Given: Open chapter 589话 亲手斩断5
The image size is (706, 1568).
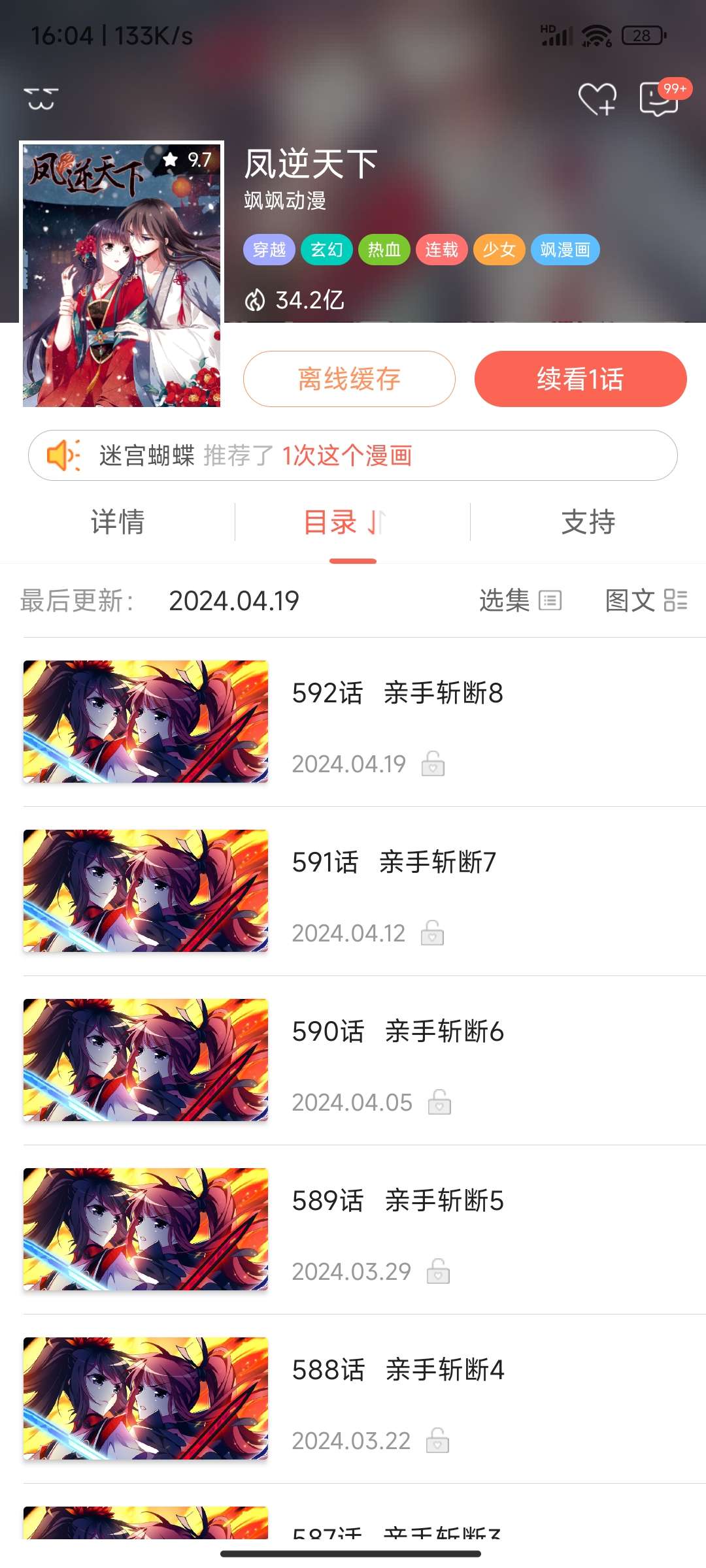Looking at the screenshot, I should coord(397,1201).
